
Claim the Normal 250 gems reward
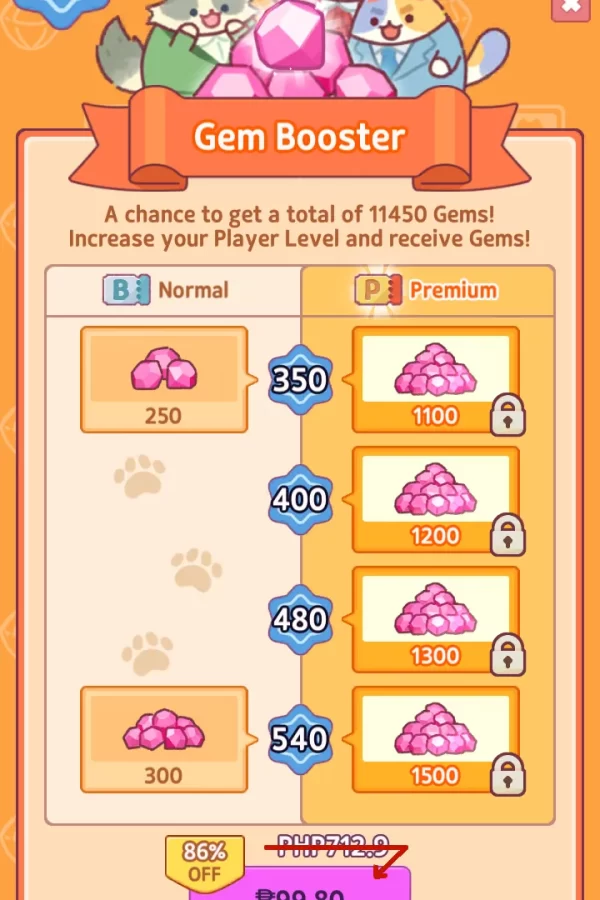(x=164, y=379)
